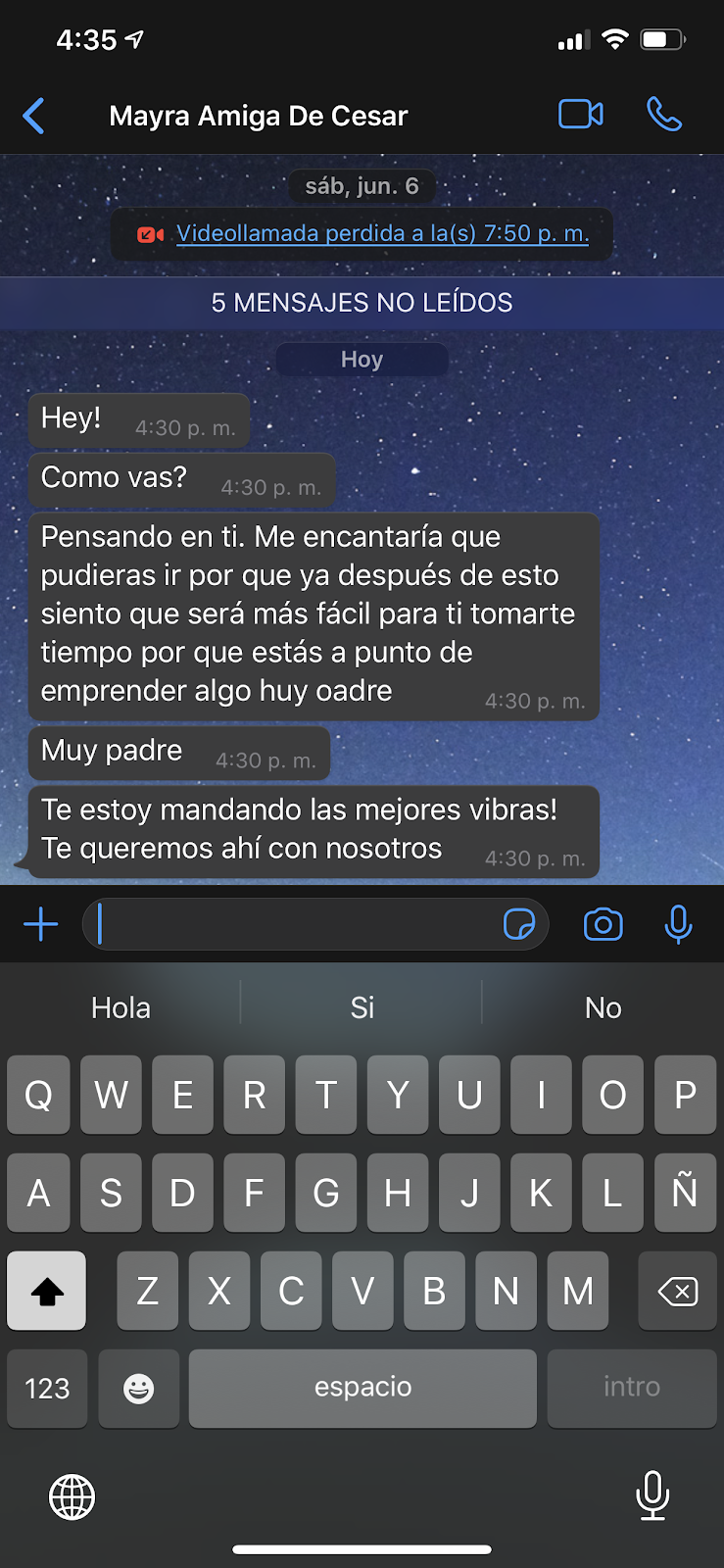Screen dimensions: 724x1568
Task: Start a voice call with Mayra
Action: (x=664, y=115)
